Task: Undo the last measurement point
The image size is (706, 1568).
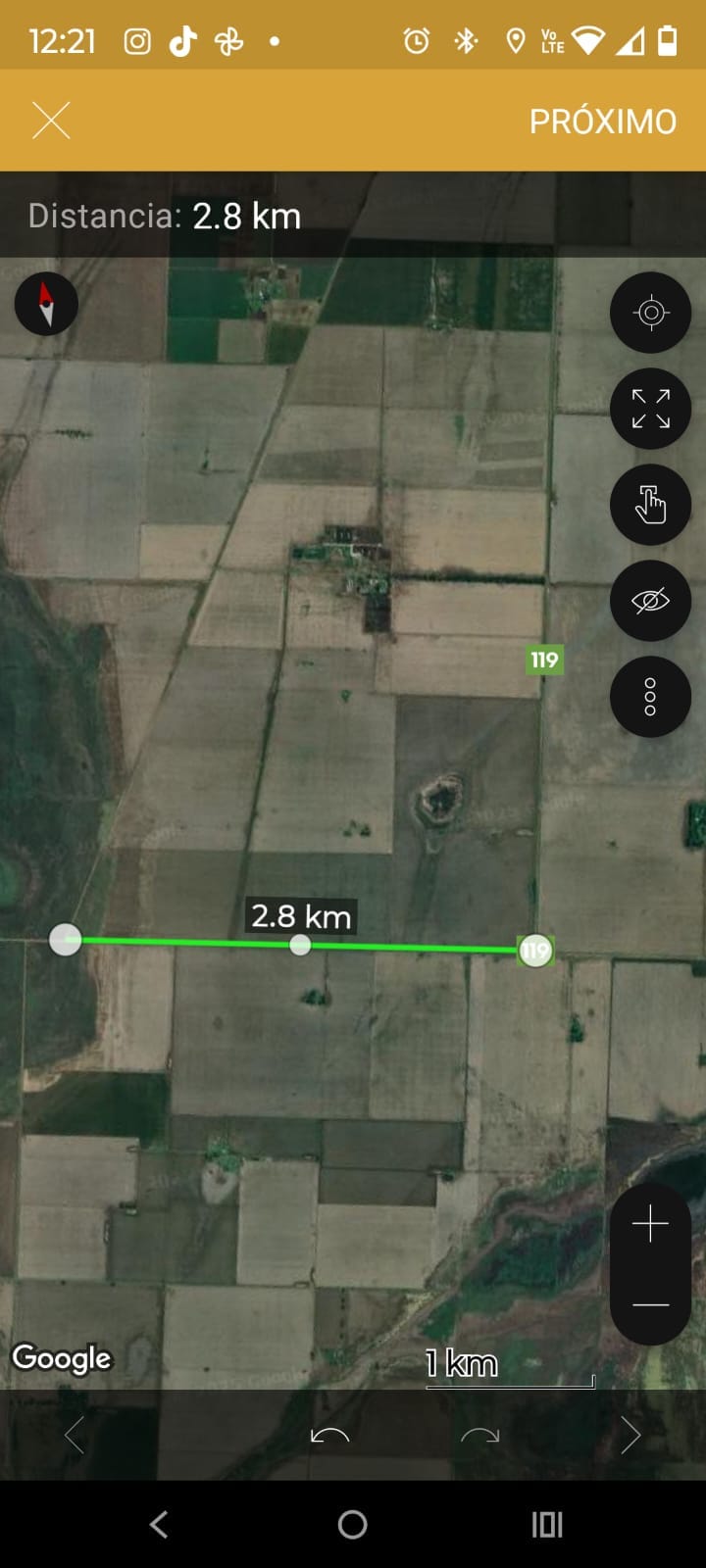Action: (x=329, y=1436)
